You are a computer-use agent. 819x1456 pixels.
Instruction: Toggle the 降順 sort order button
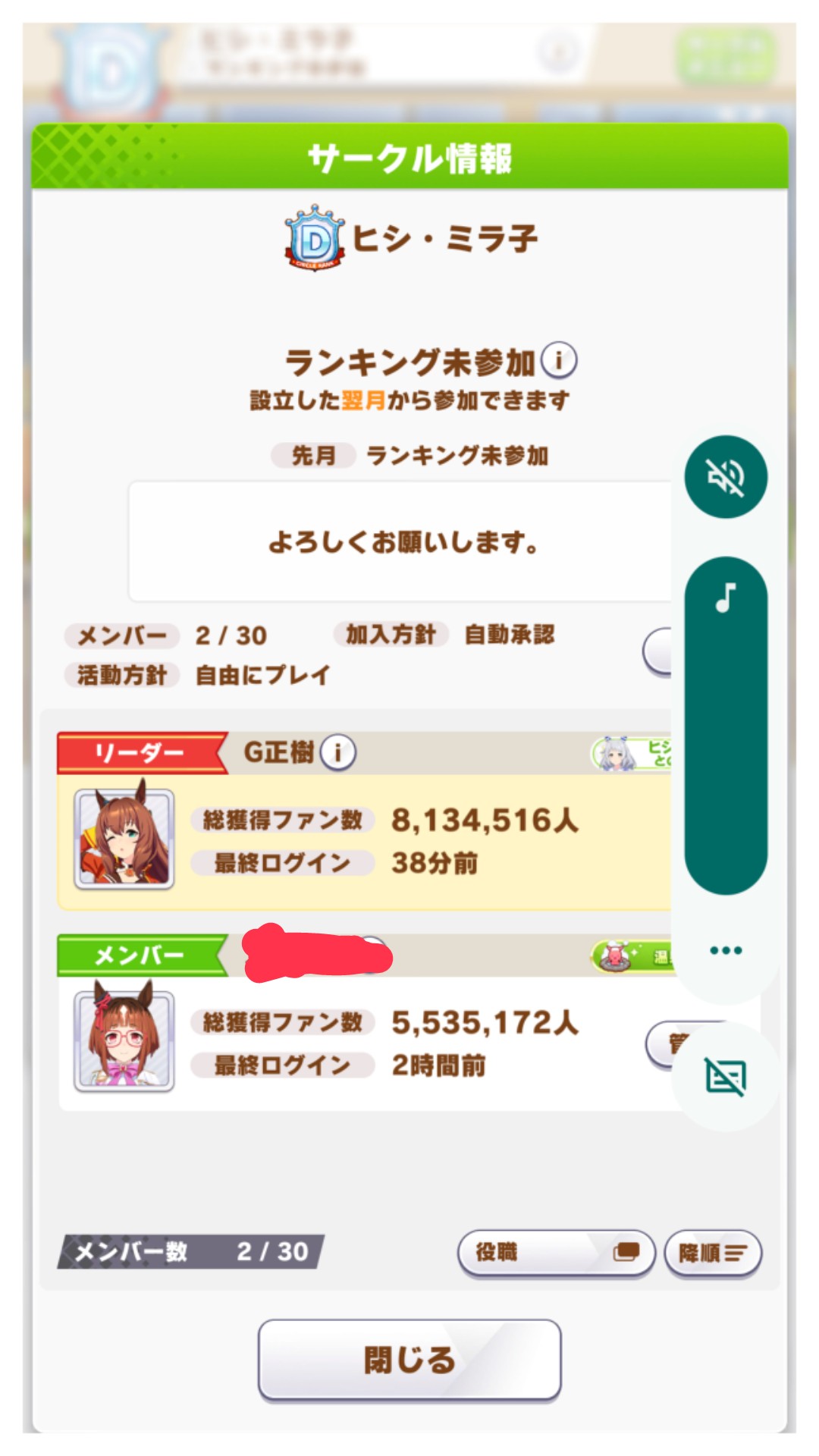713,1253
